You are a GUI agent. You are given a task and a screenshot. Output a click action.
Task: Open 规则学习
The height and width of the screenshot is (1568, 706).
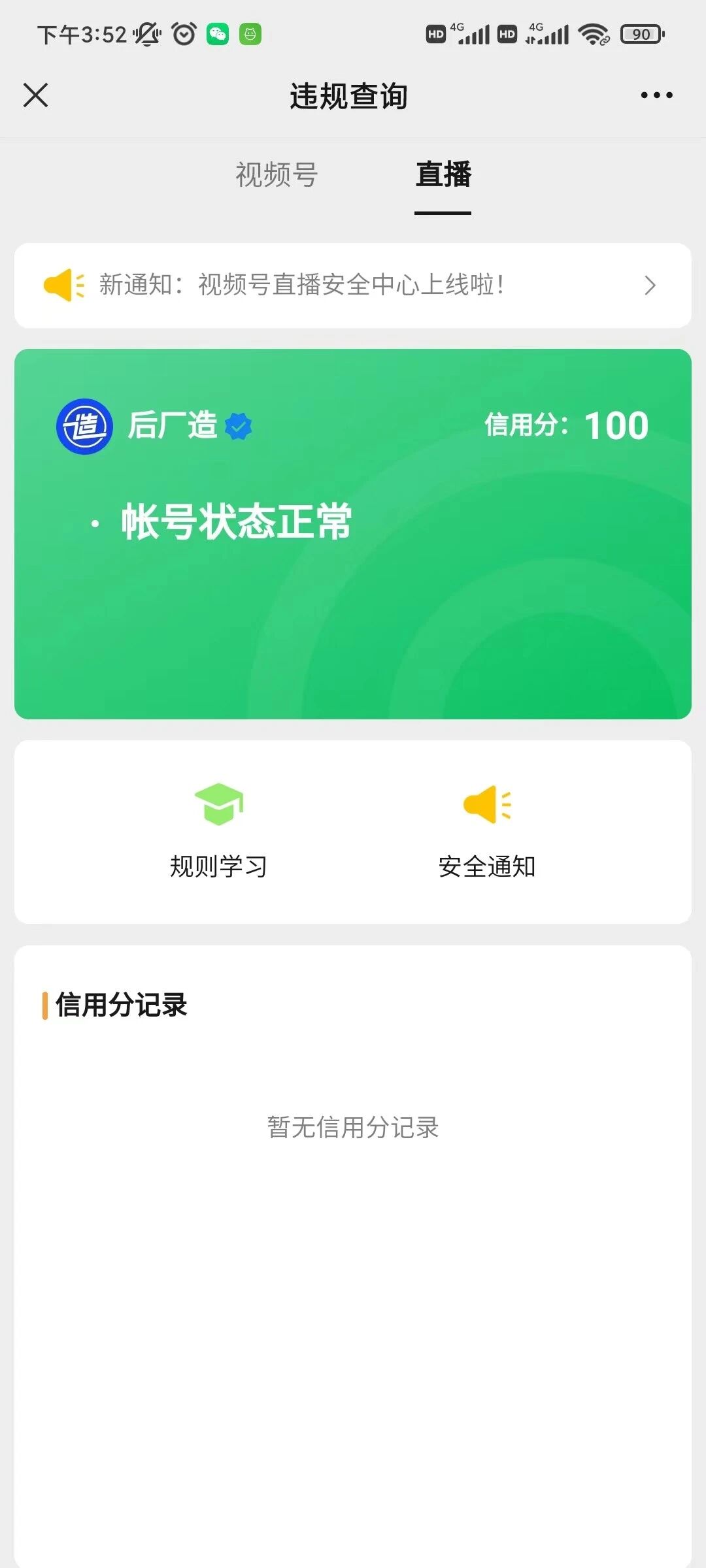[x=219, y=832]
